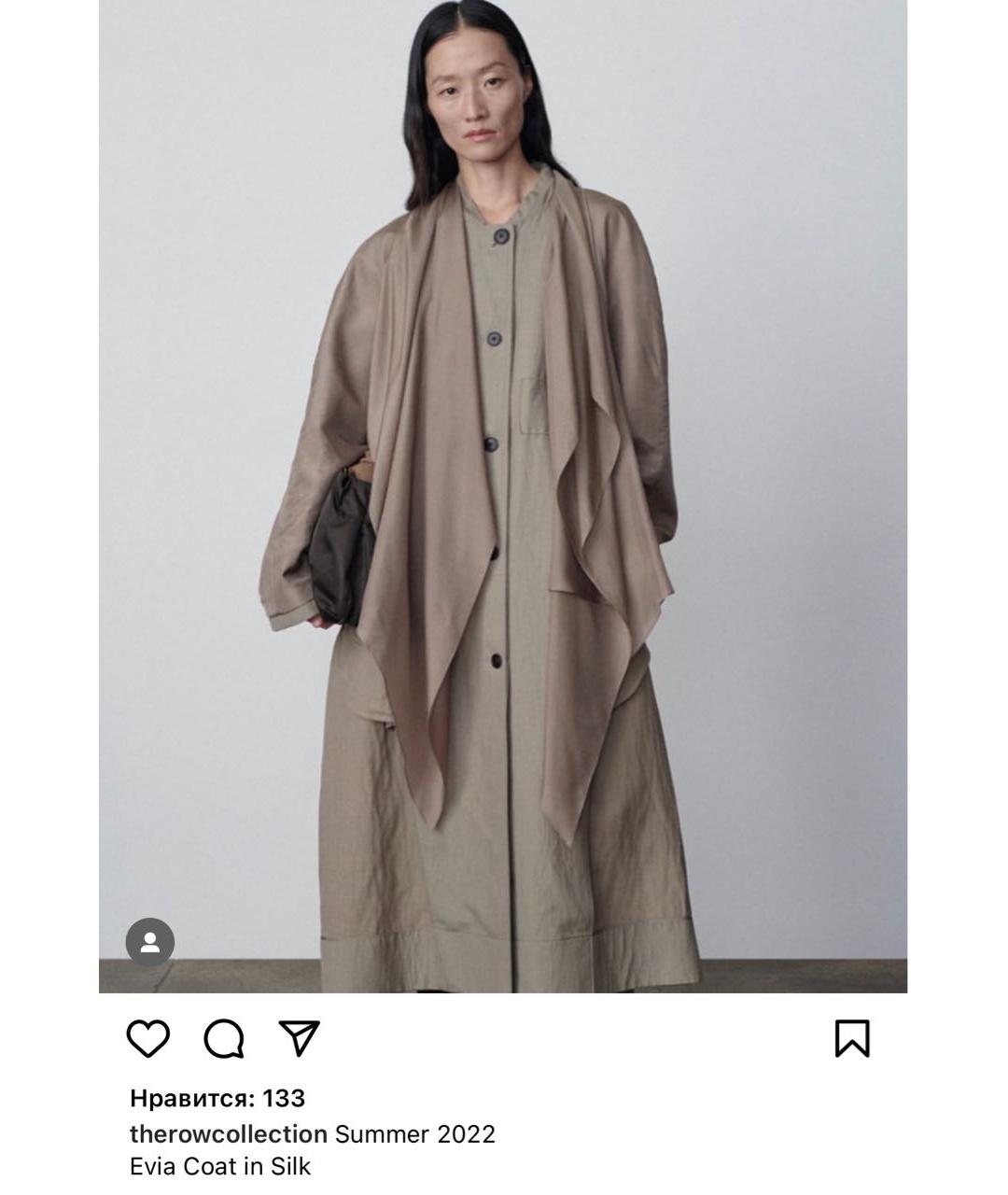Open the therowcollection profile

tap(228, 1134)
